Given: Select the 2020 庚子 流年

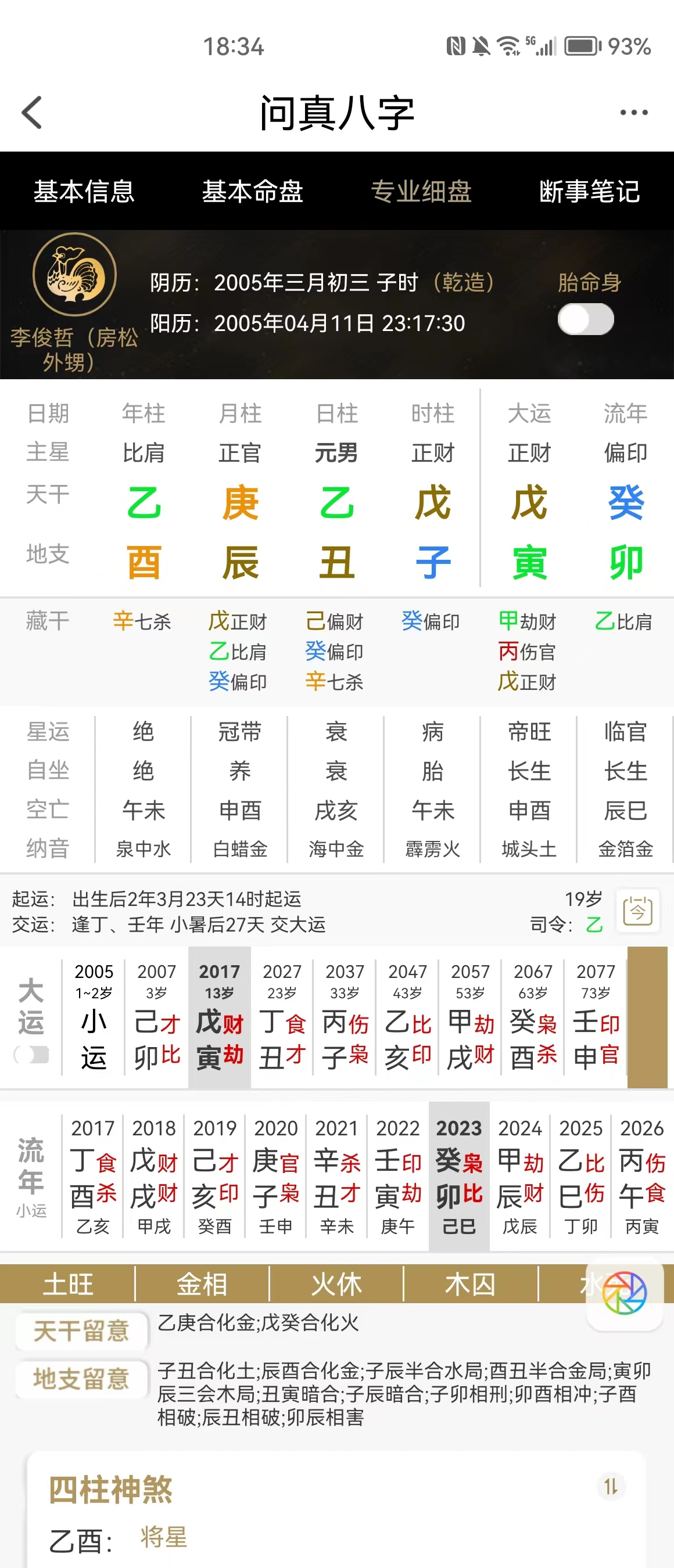Looking at the screenshot, I should click(x=276, y=1175).
